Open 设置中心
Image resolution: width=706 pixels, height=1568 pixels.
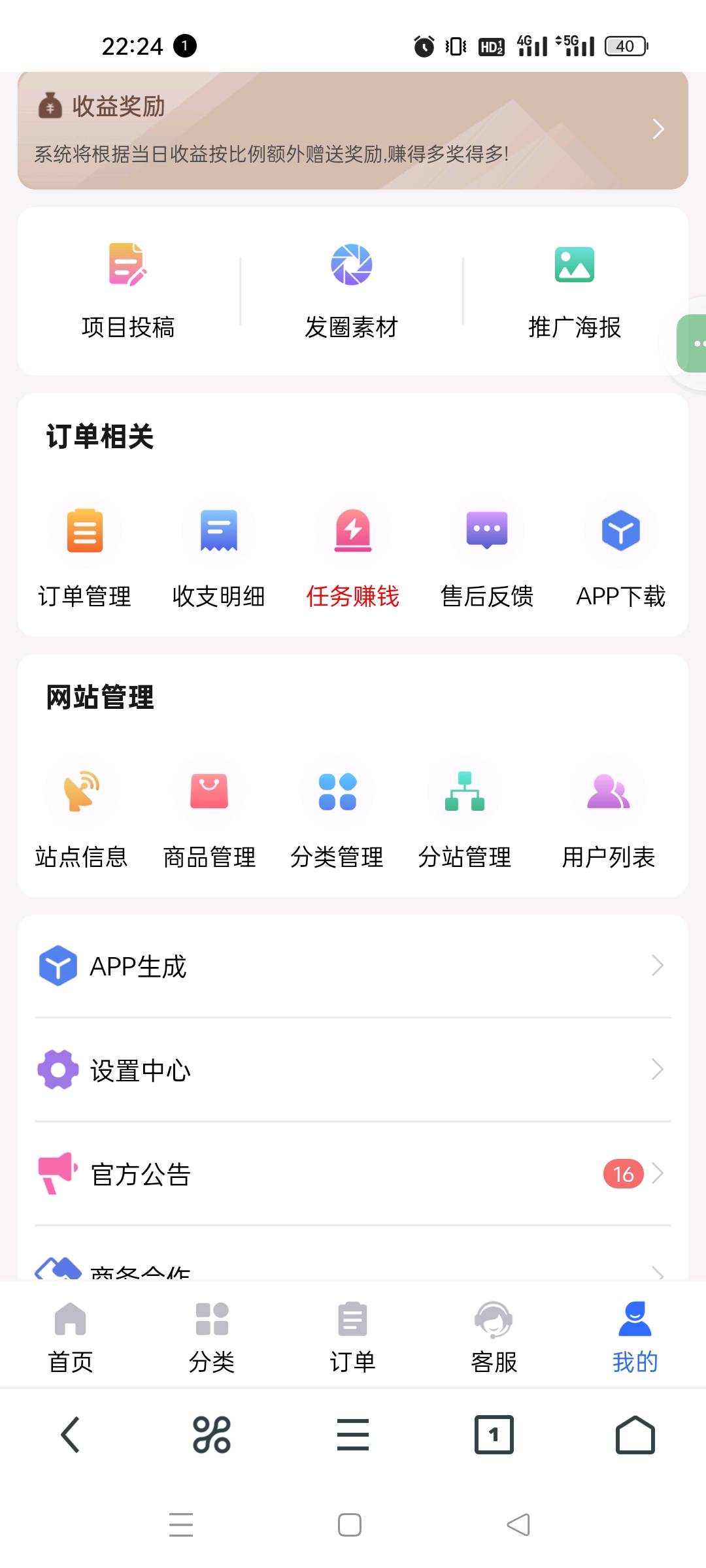pyautogui.click(x=353, y=1070)
